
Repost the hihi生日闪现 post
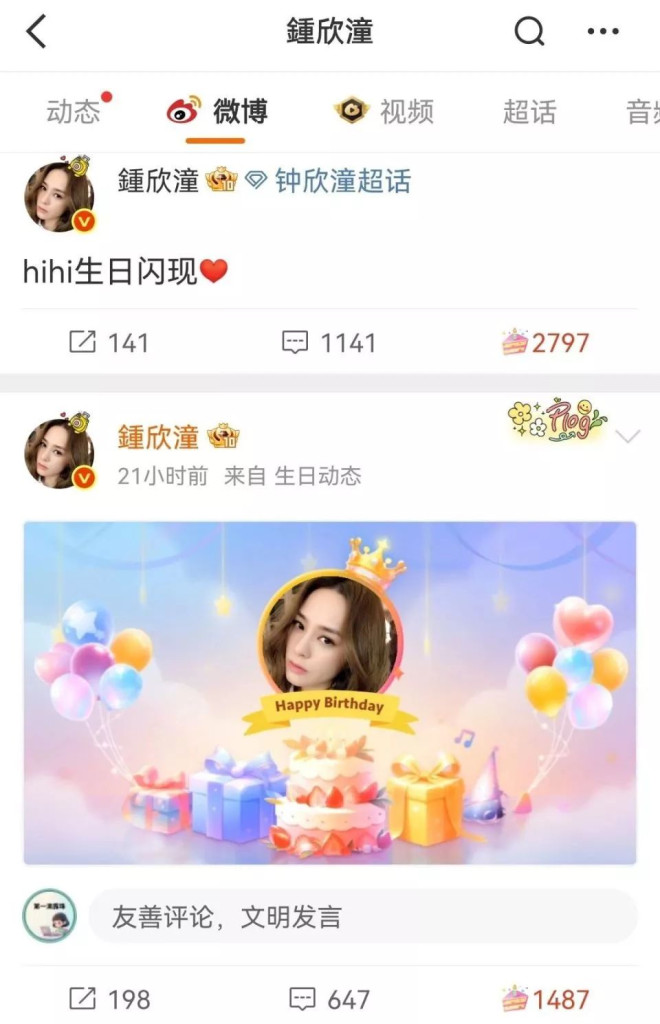click(109, 343)
